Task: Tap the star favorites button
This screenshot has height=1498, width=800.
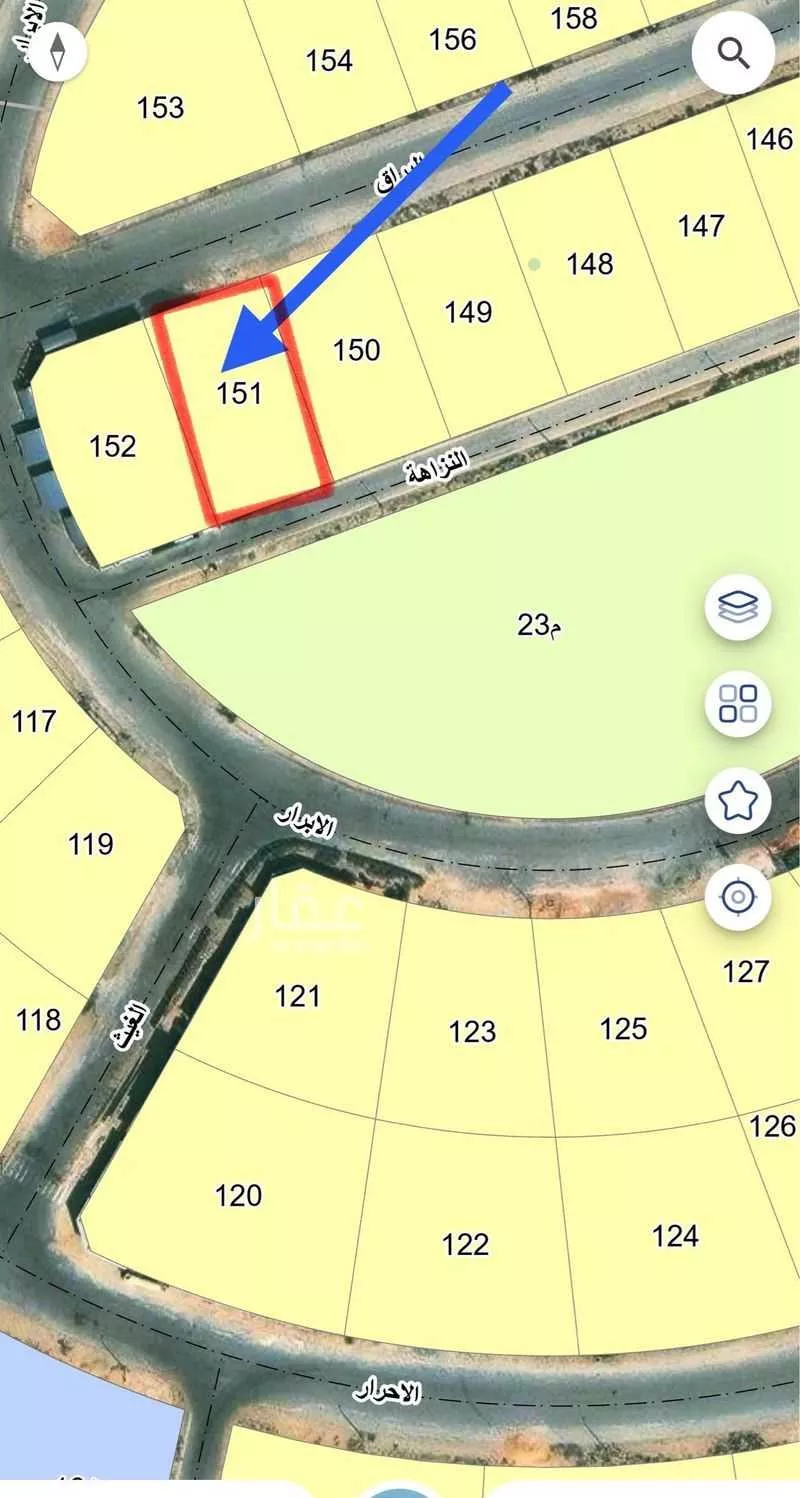Action: tap(738, 800)
